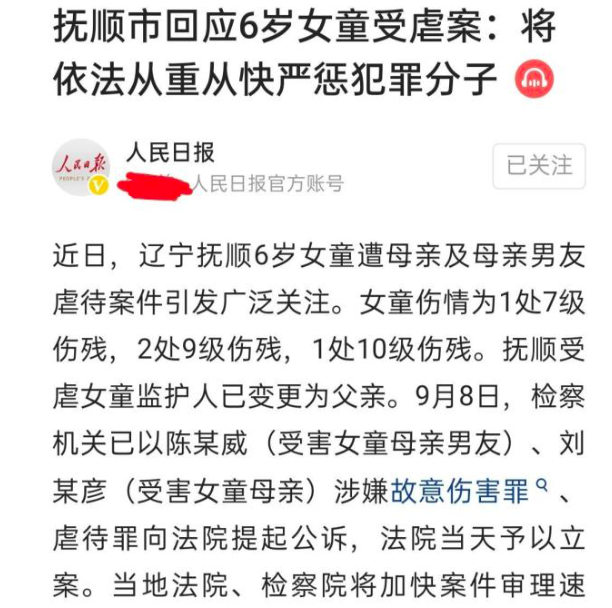Play the article audio via the headphone icon

534,80
